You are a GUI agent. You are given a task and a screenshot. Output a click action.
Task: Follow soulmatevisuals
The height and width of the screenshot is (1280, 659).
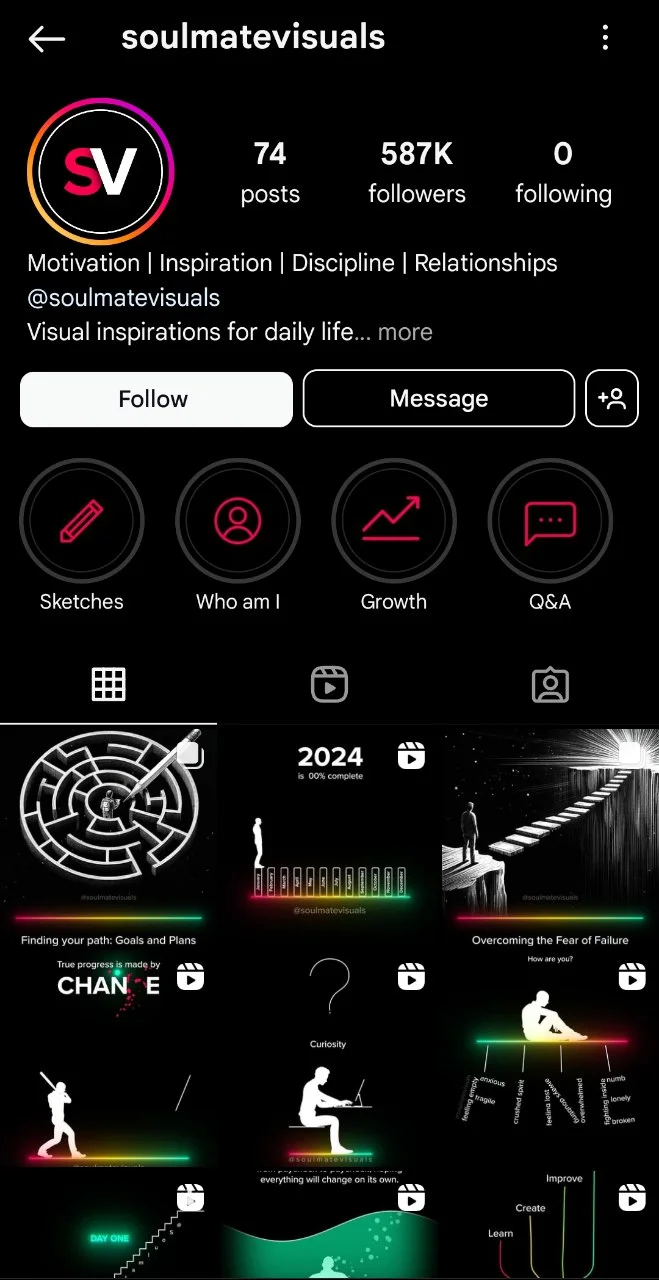point(156,399)
